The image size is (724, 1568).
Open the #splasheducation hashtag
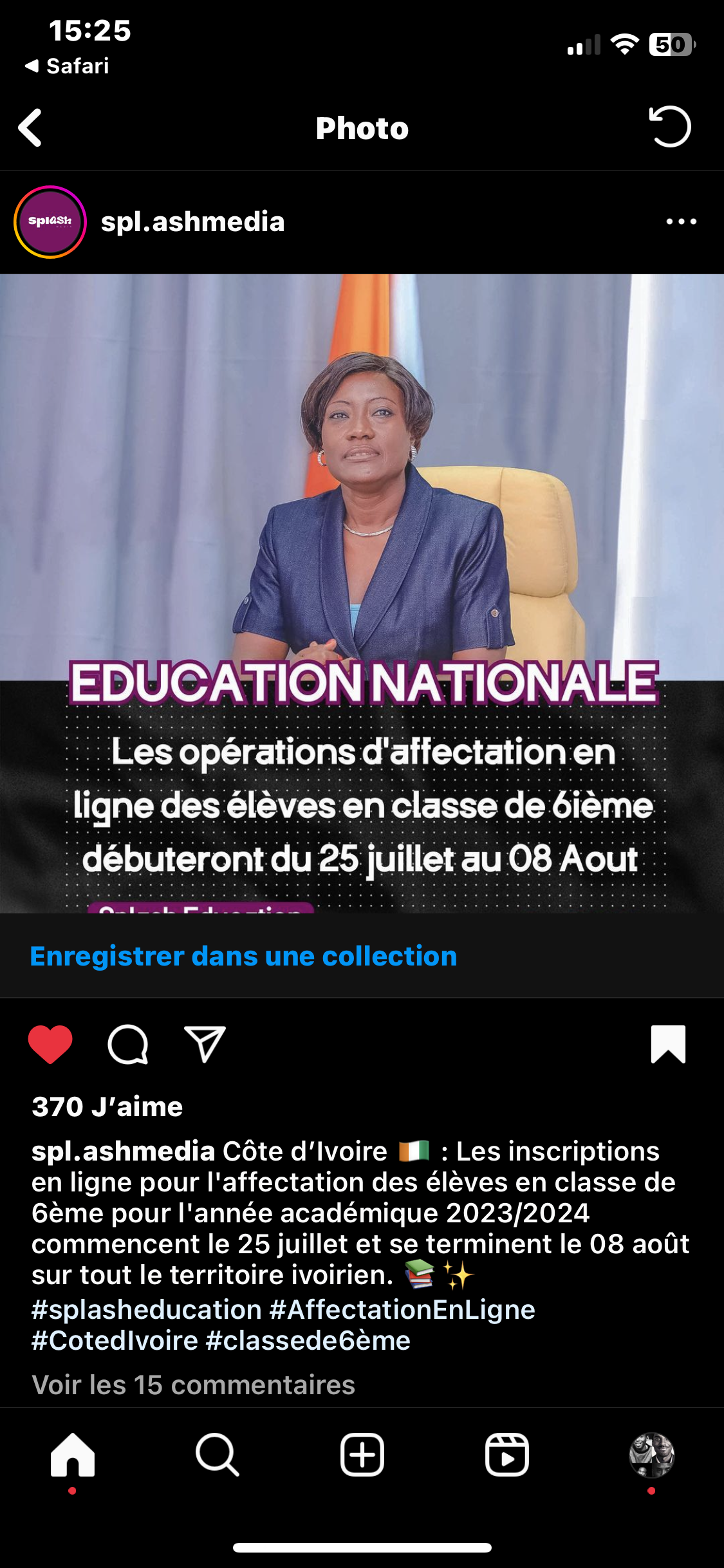click(x=147, y=1310)
